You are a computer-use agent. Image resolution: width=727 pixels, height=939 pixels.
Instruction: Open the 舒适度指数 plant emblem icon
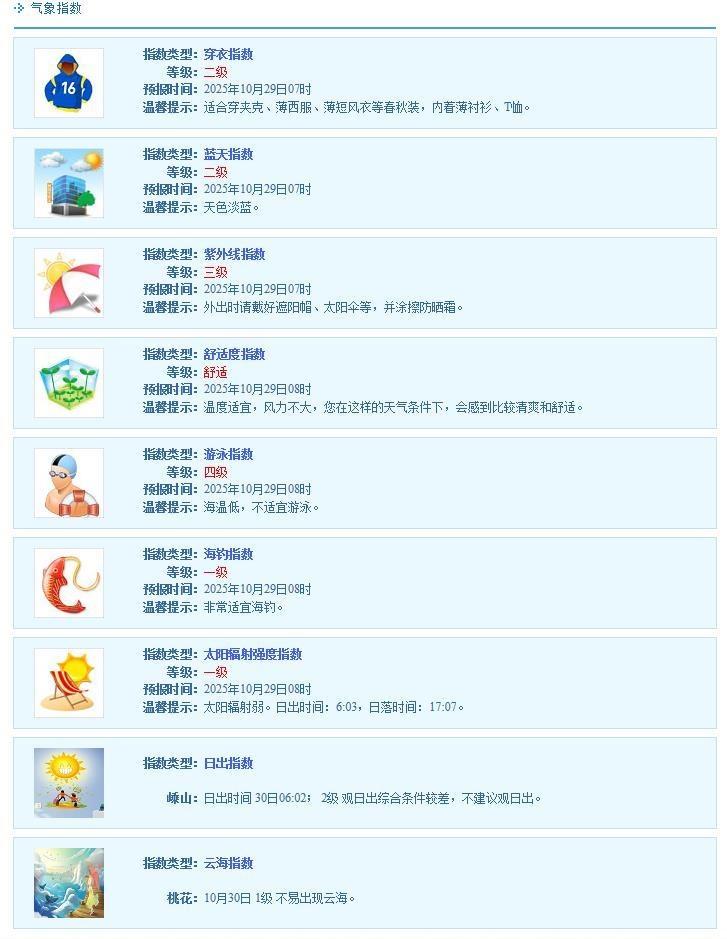click(68, 382)
